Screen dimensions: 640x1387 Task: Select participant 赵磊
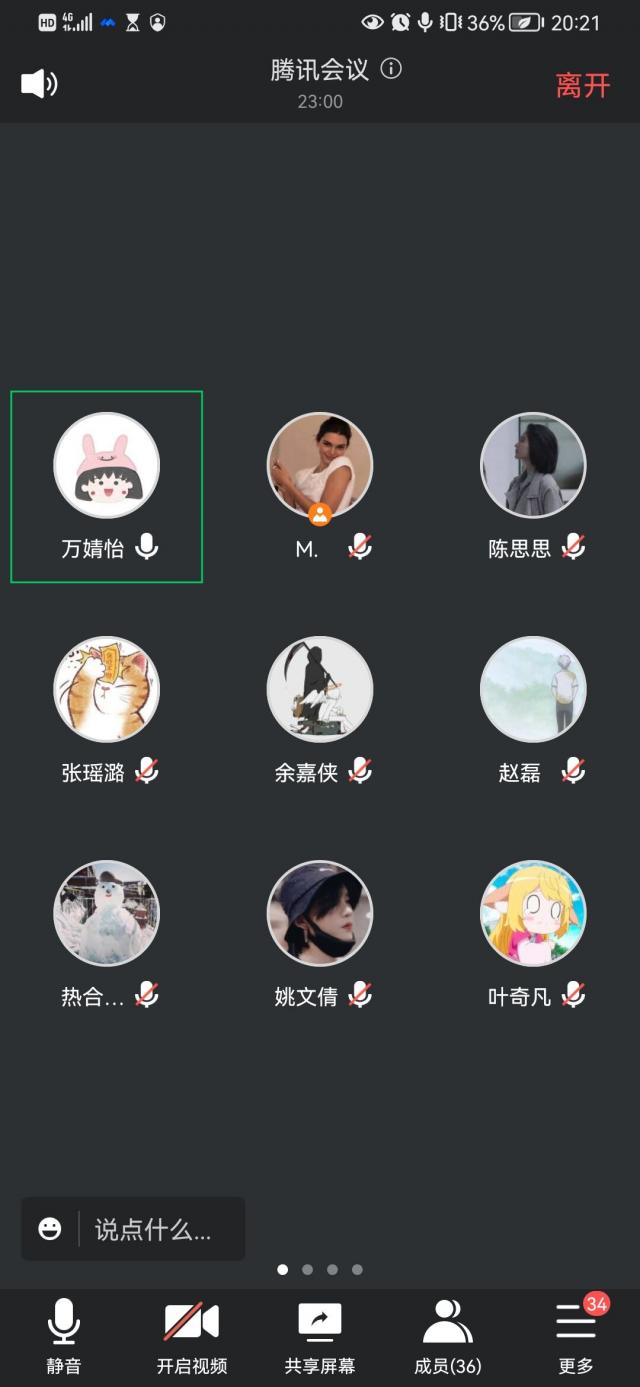(533, 690)
